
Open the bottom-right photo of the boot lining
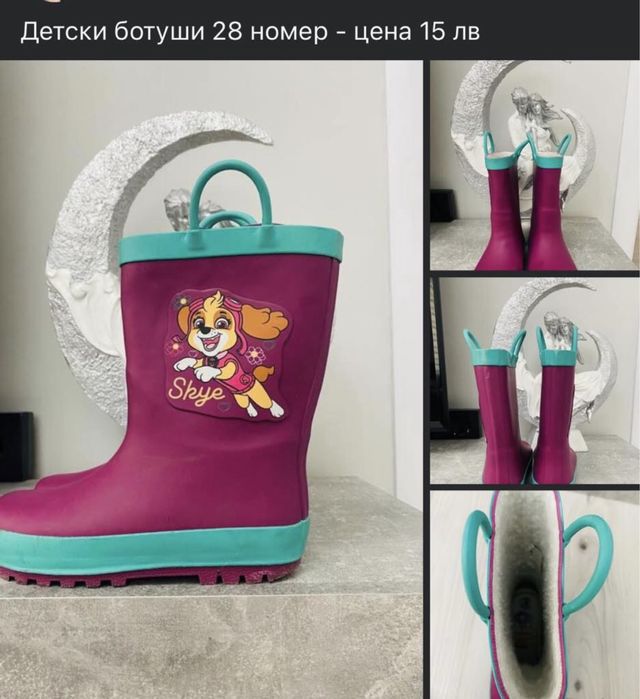(534, 594)
